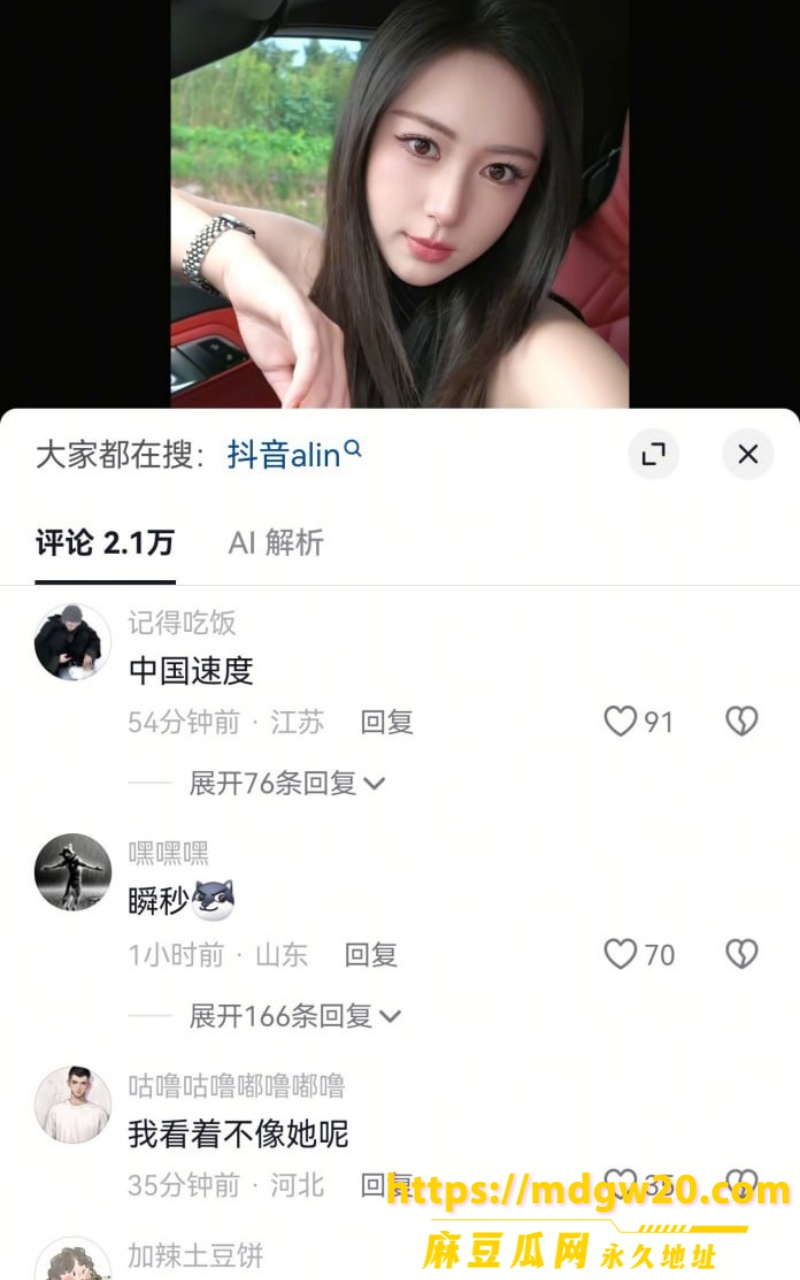This screenshot has width=800, height=1280.
Task: Close the comments panel
Action: 747,454
